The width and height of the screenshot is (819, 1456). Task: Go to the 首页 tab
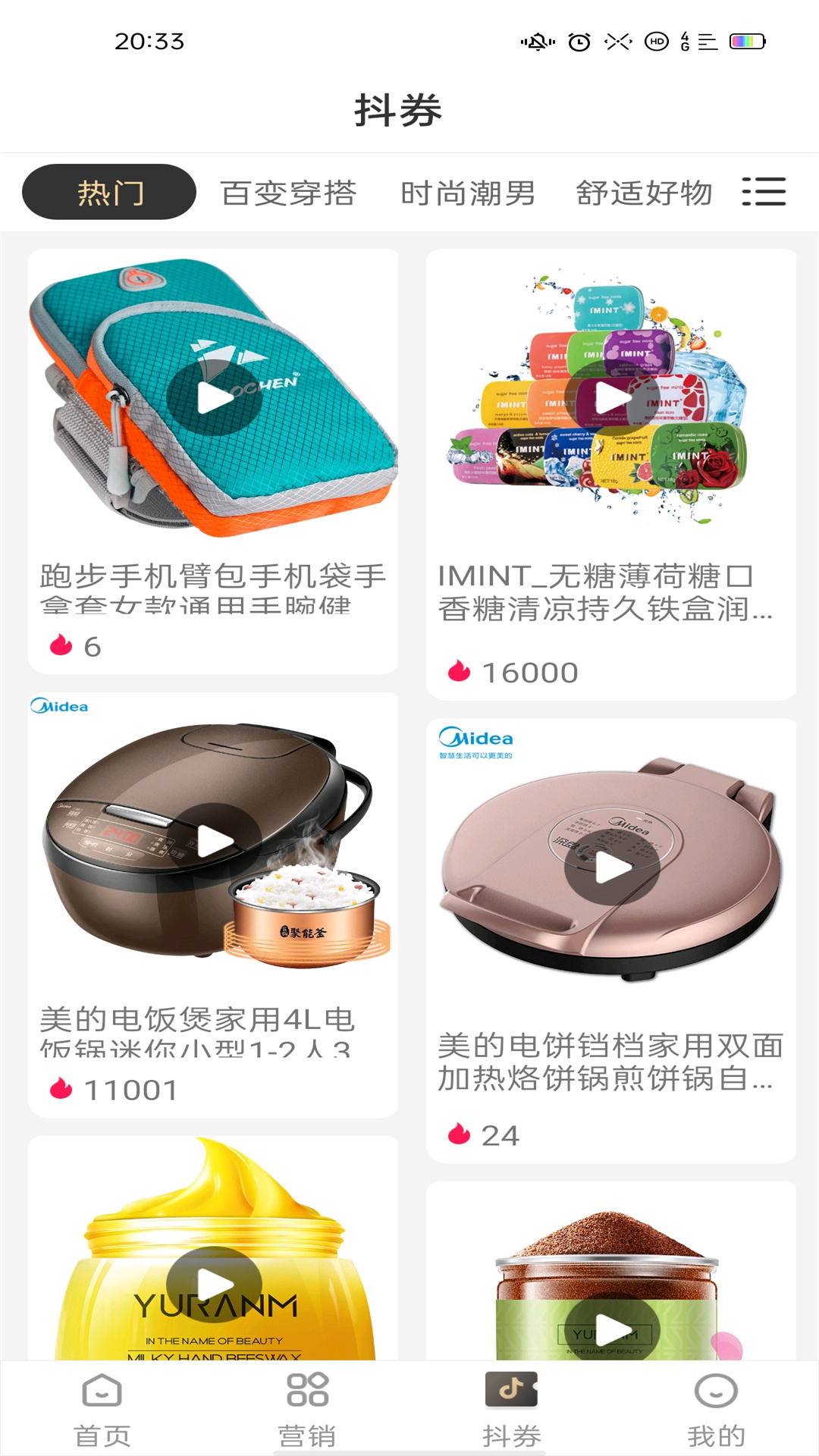(102, 1409)
